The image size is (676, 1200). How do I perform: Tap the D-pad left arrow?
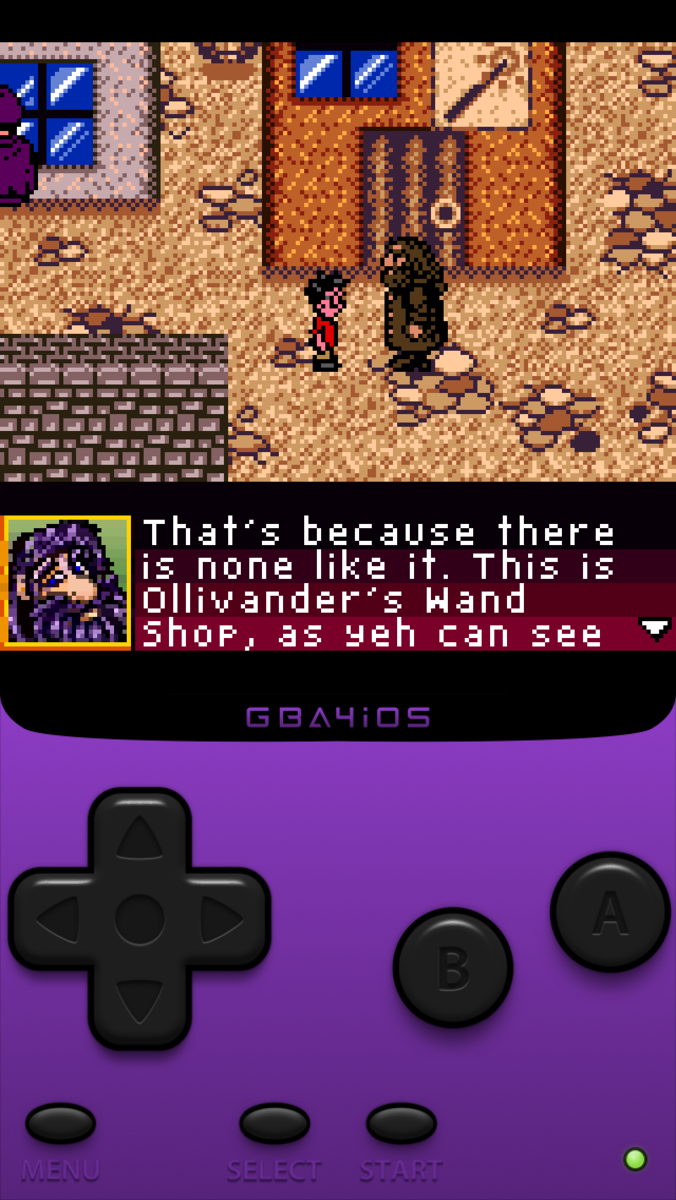point(58,919)
